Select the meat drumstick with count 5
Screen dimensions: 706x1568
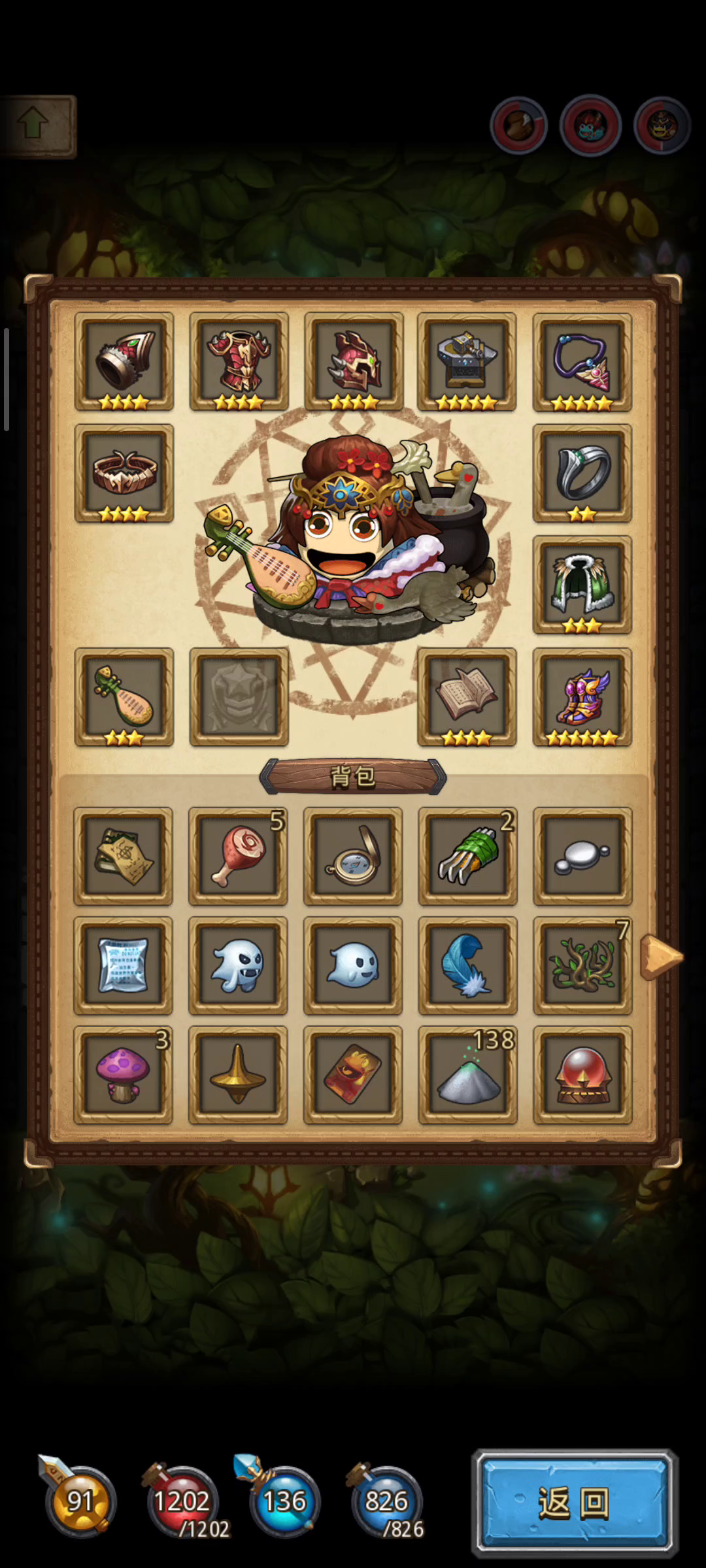238,856
